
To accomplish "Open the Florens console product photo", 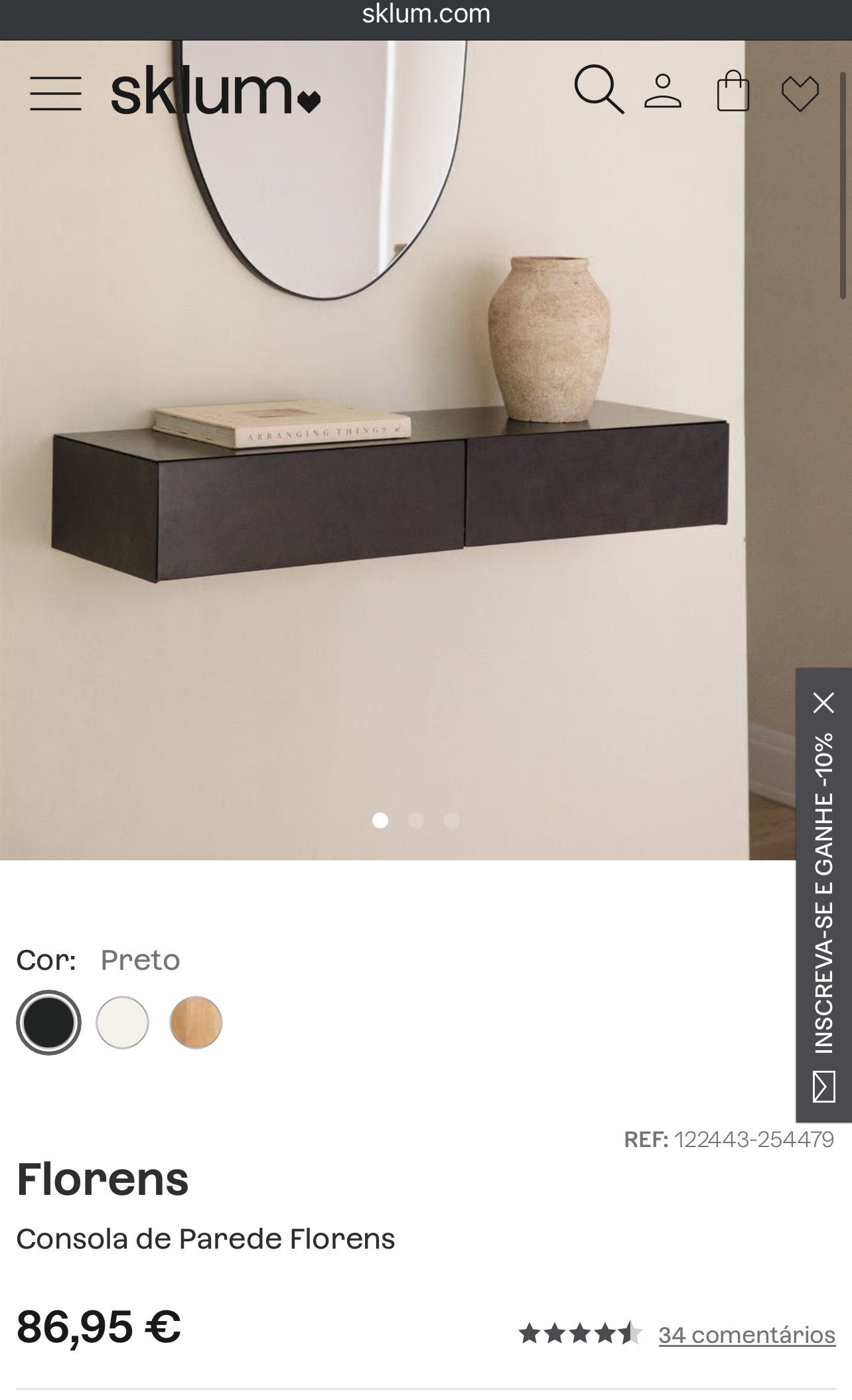I will 390,491.
